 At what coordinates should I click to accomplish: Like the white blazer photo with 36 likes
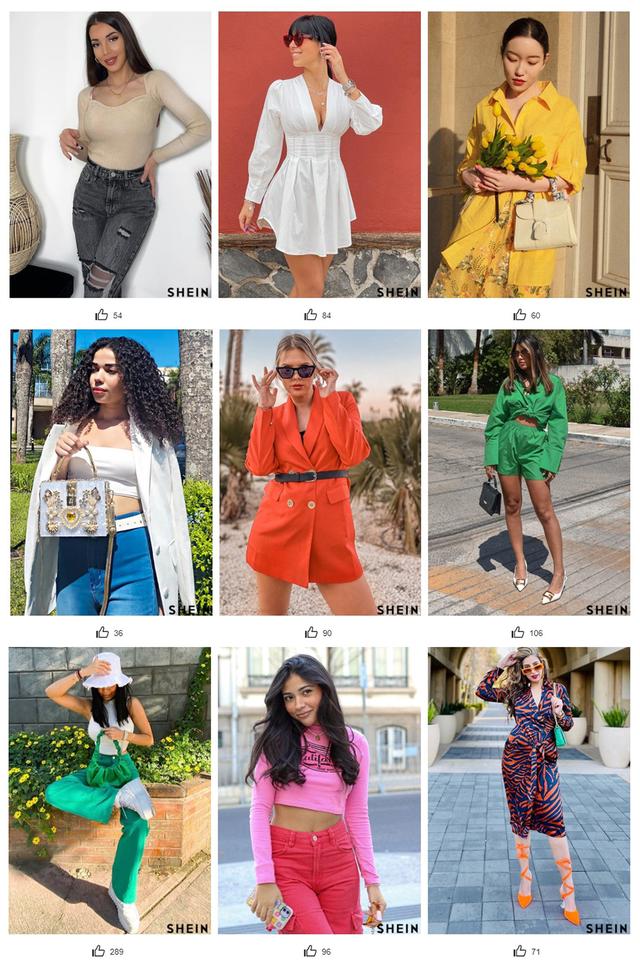(x=101, y=632)
